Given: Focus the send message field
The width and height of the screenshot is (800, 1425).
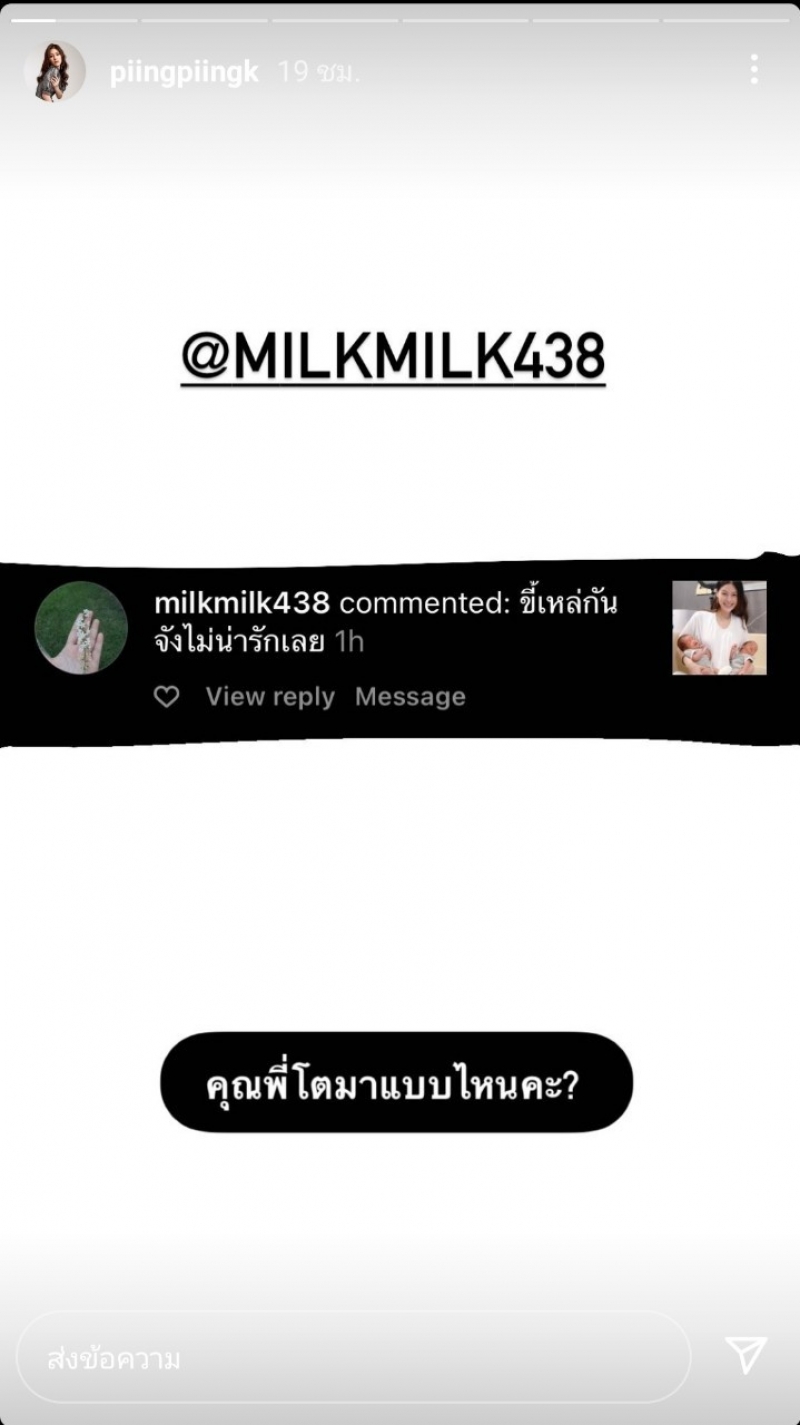Looking at the screenshot, I should click(354, 1358).
